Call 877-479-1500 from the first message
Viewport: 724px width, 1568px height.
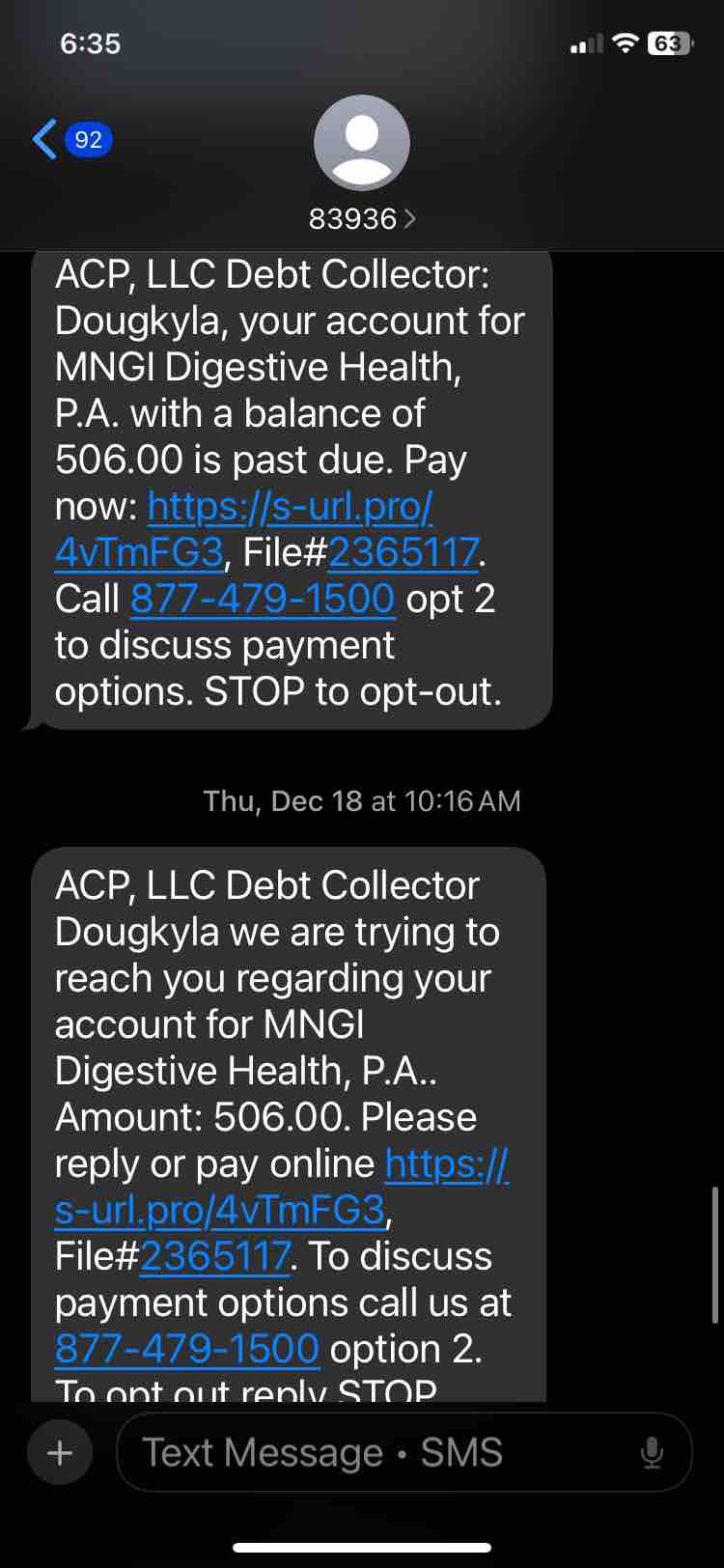pos(263,600)
